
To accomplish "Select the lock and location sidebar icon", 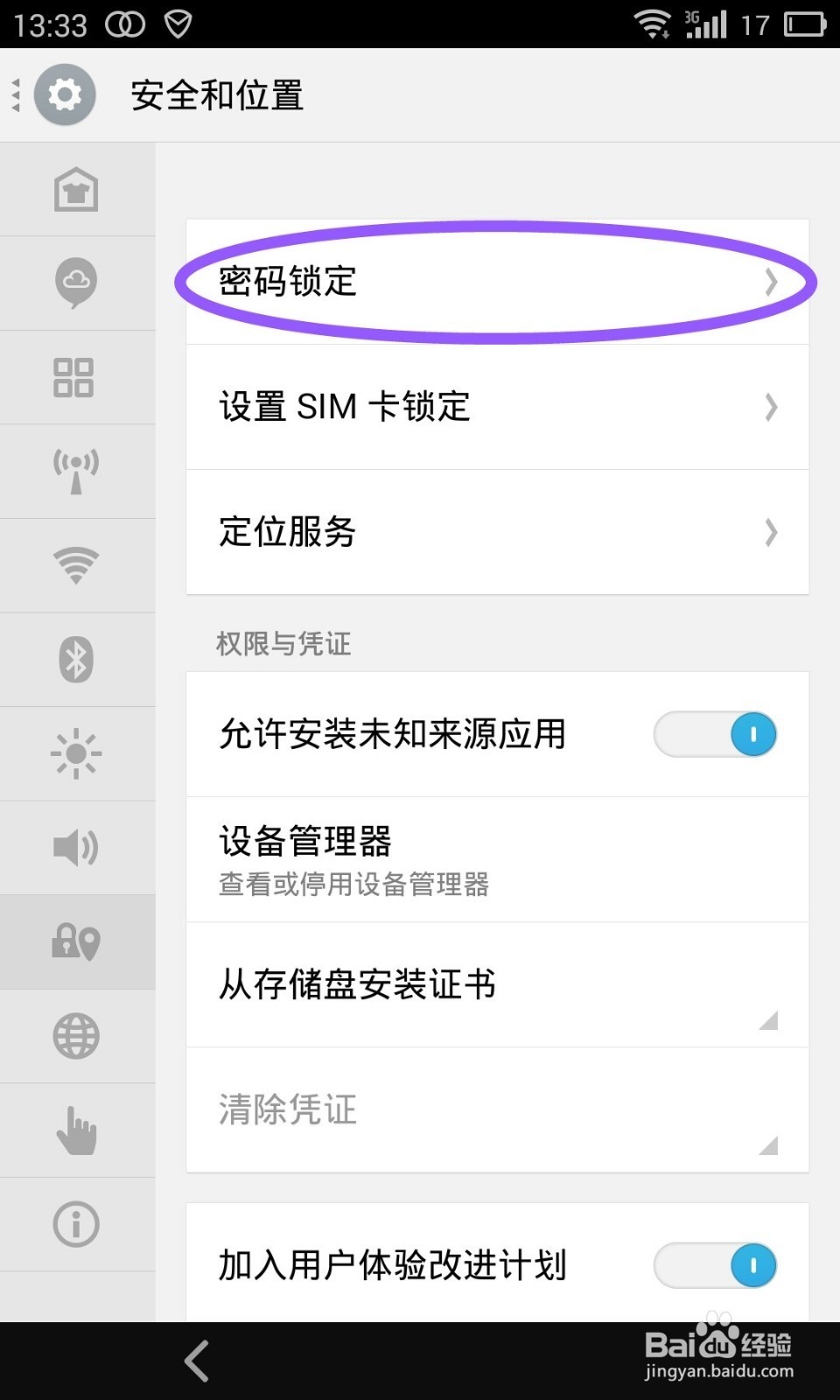I will pos(76,941).
